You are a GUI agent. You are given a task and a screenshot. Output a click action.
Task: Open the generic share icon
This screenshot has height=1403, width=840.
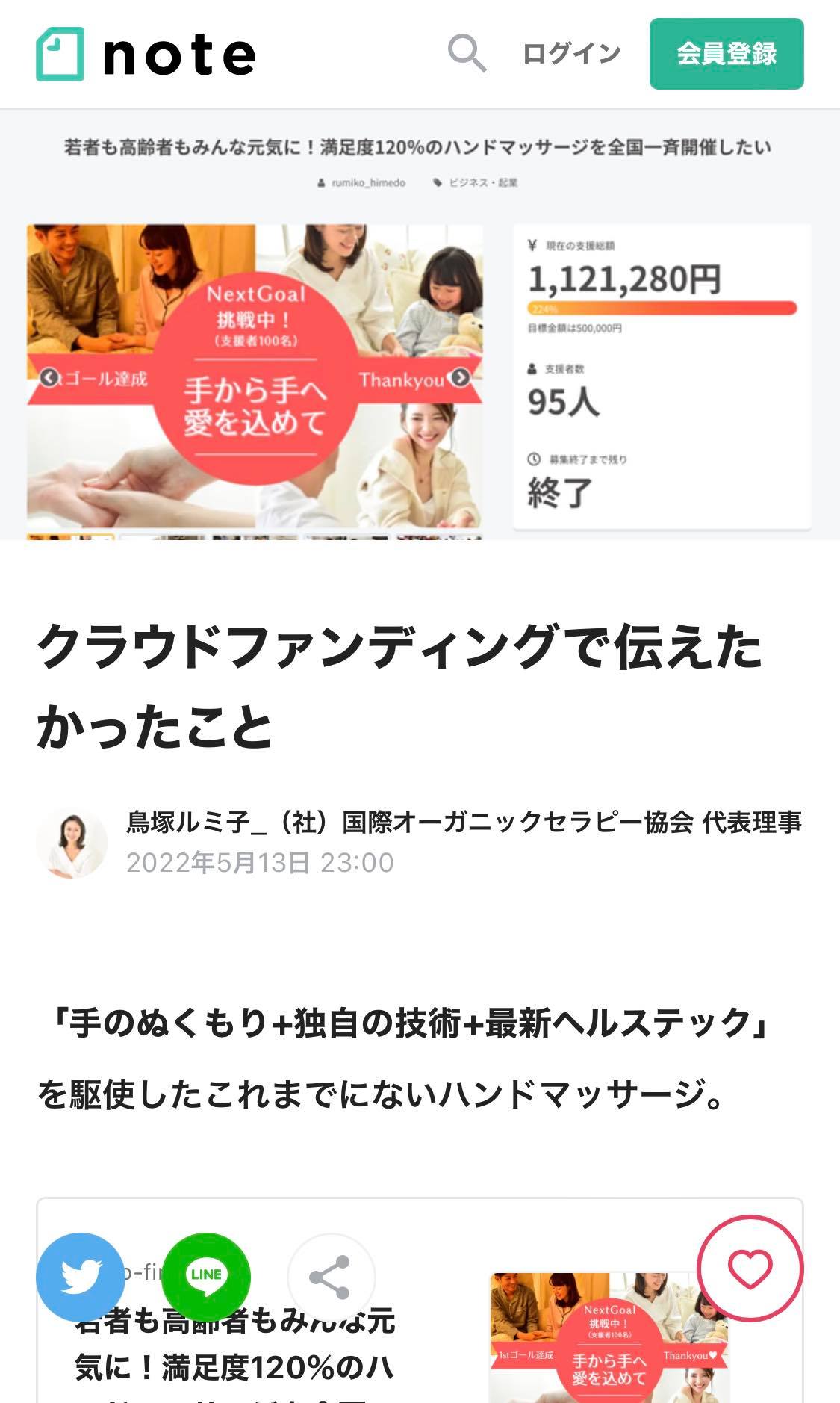pyautogui.click(x=331, y=1277)
